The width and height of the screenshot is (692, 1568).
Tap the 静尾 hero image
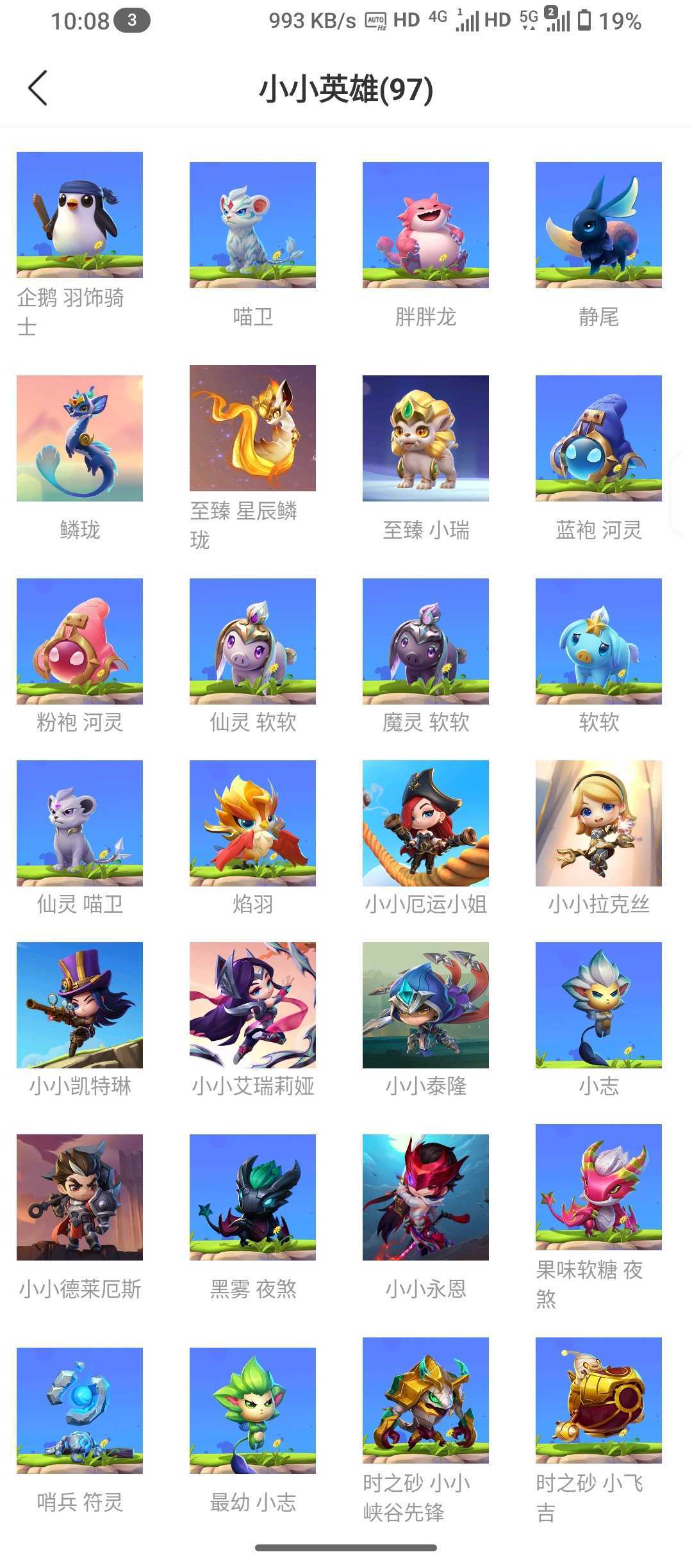(x=598, y=225)
